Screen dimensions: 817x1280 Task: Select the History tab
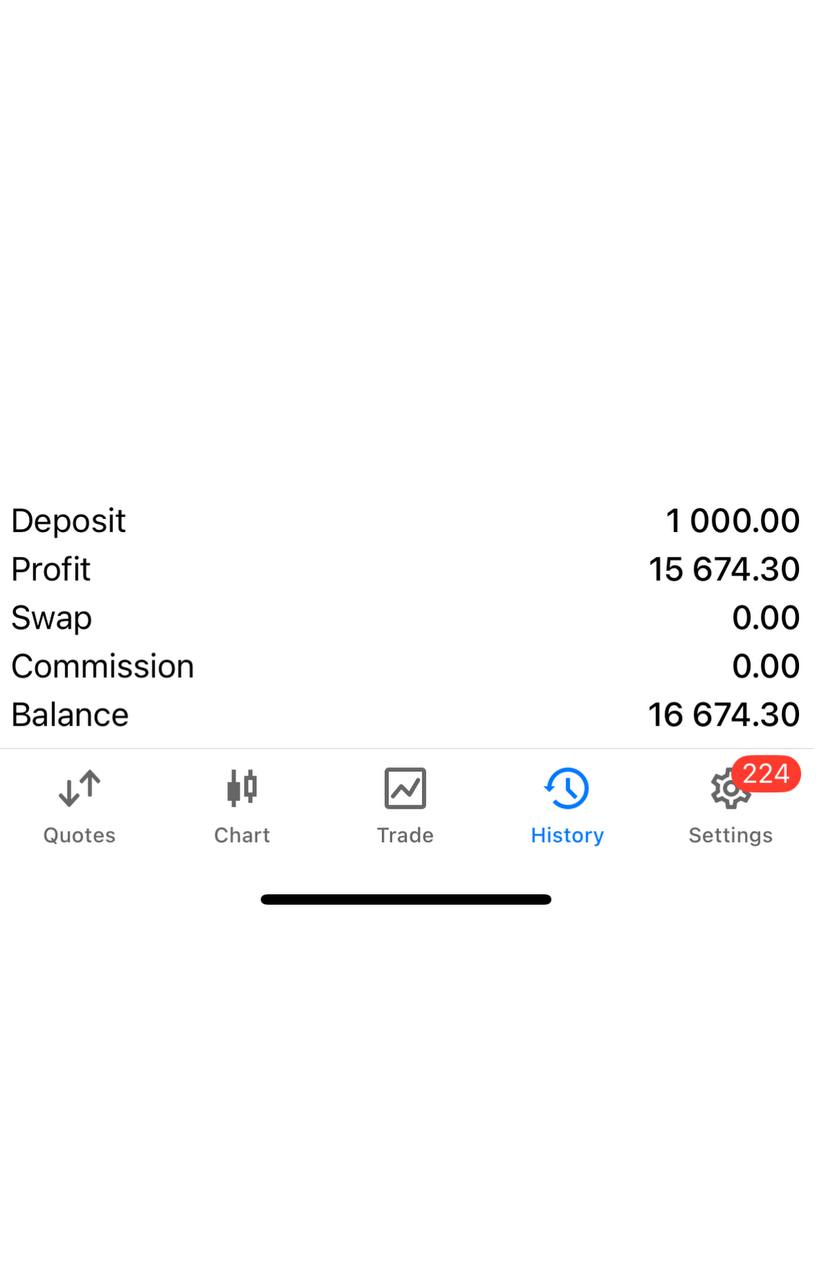567,805
